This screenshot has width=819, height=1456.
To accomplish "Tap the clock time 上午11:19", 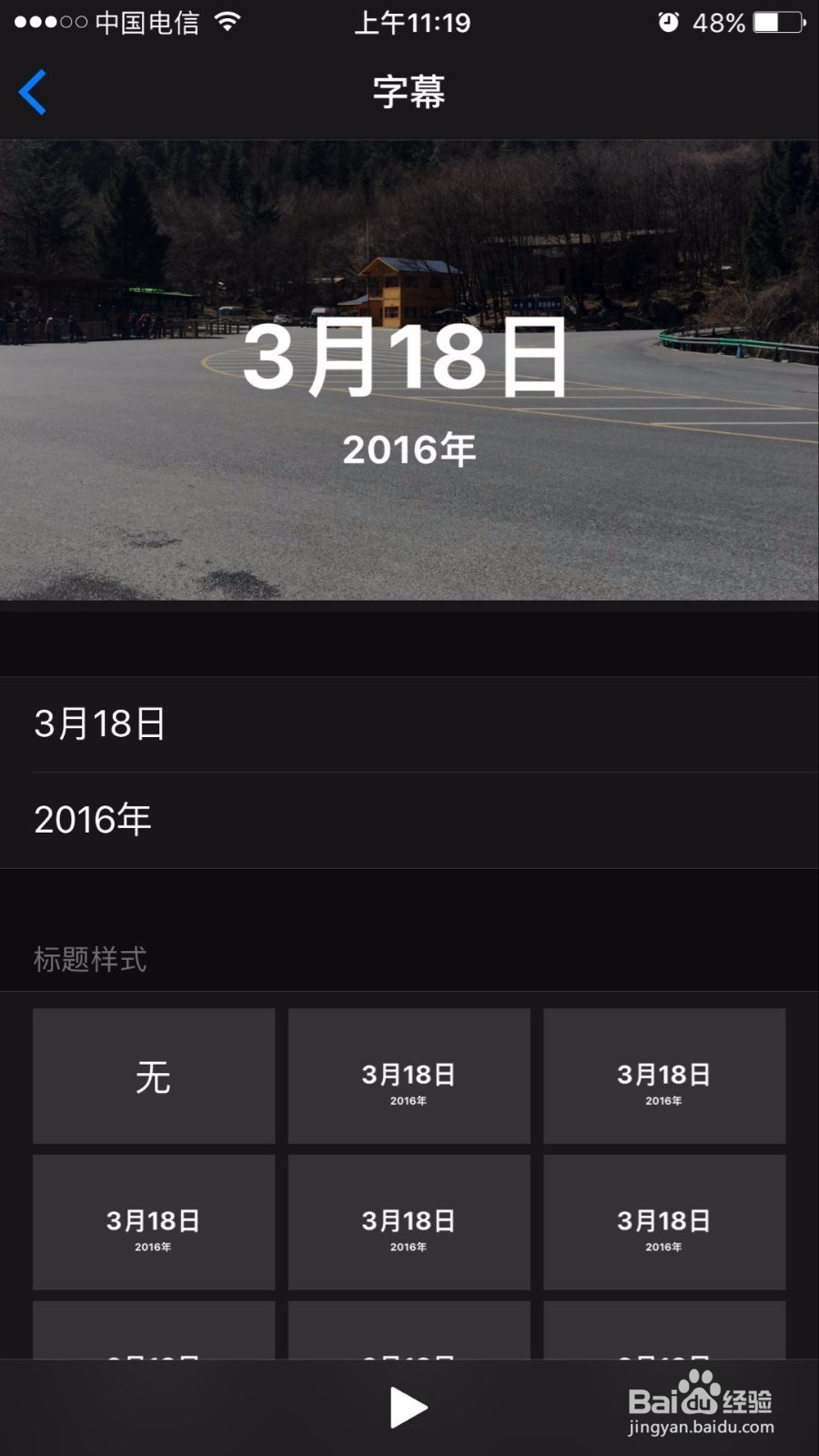I will tap(412, 23).
